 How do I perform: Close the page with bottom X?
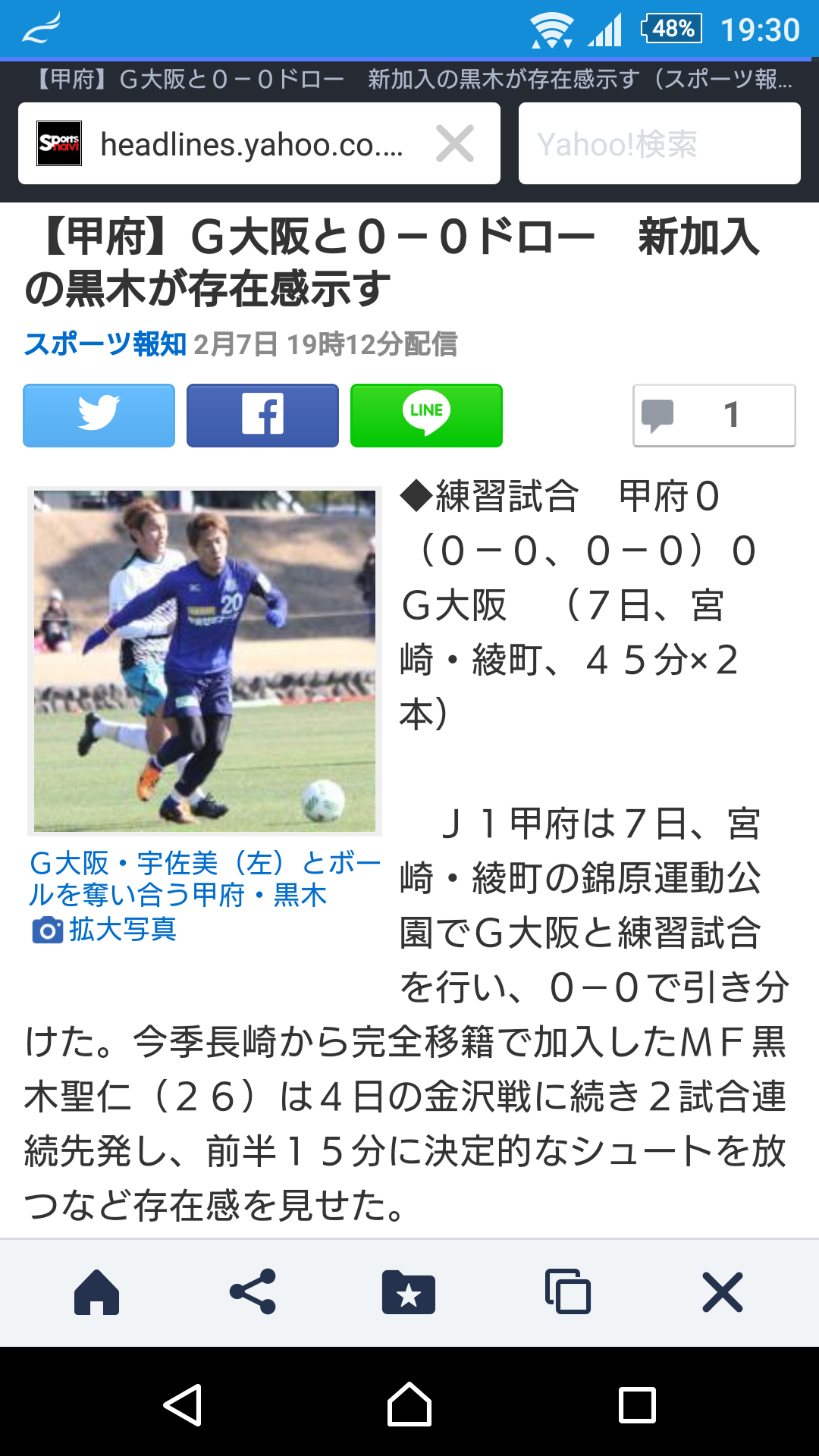click(x=722, y=1291)
